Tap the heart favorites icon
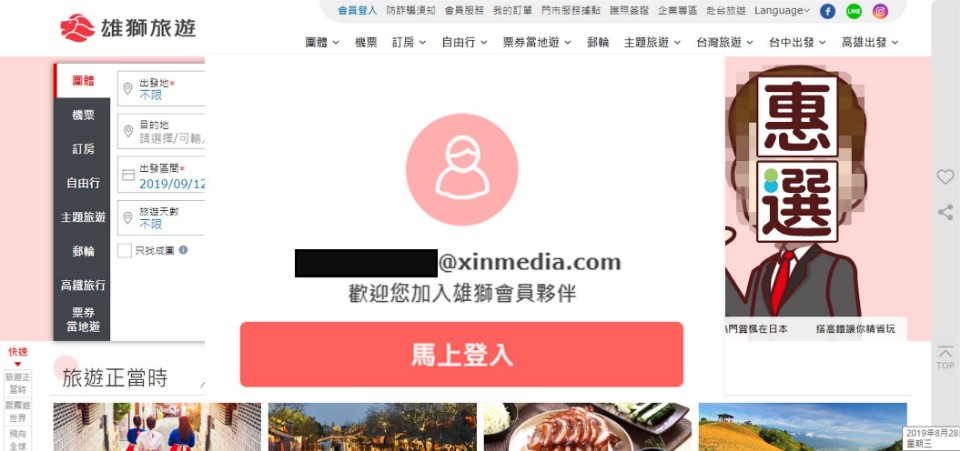The width and height of the screenshot is (960, 451). point(945,177)
